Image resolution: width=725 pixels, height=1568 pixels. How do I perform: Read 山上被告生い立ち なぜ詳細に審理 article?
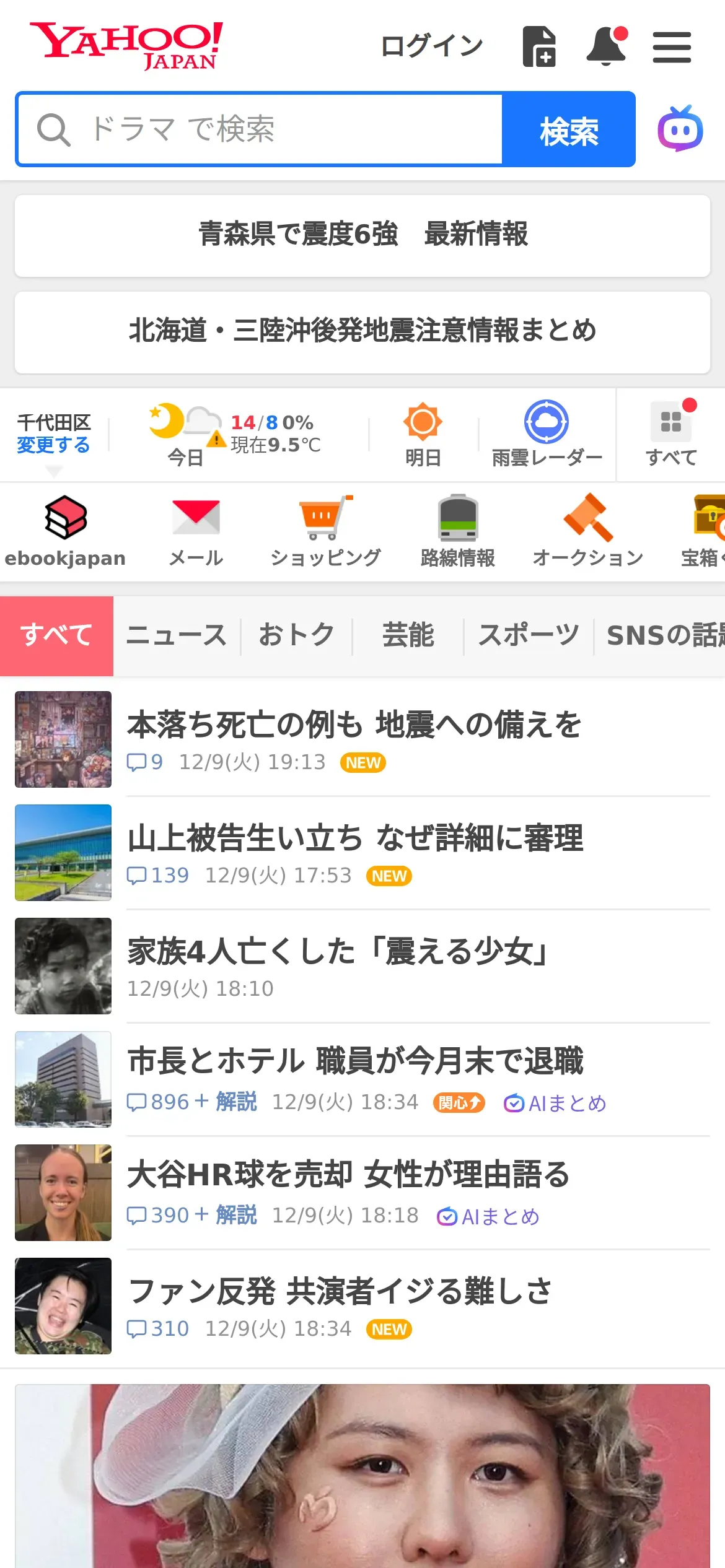tap(355, 838)
